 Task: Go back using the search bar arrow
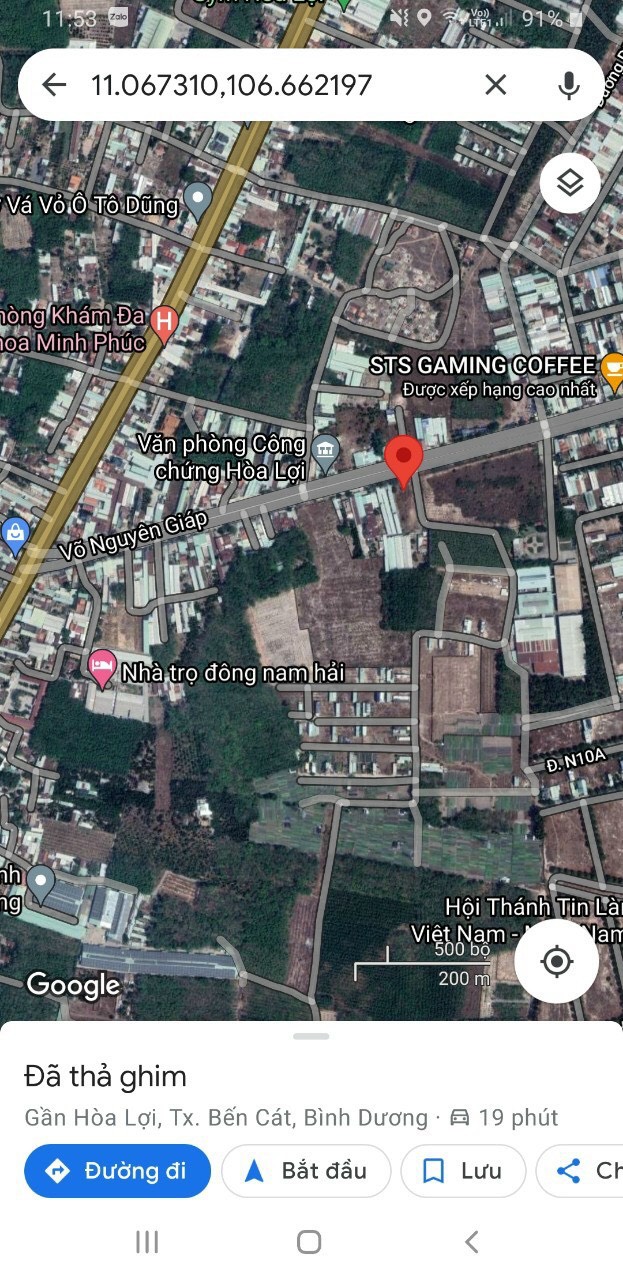(x=54, y=85)
